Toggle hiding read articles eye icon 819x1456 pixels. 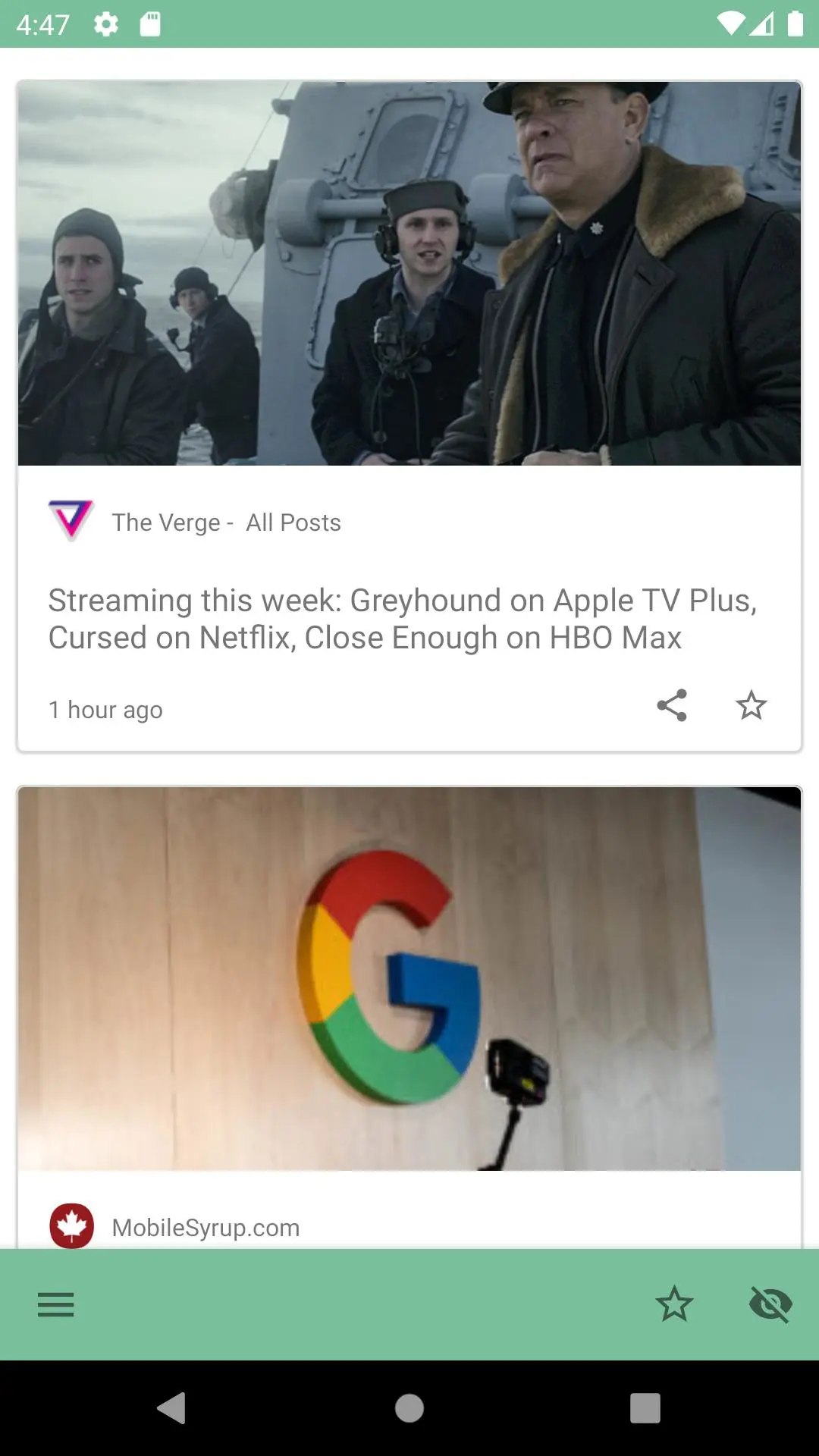pos(770,1304)
